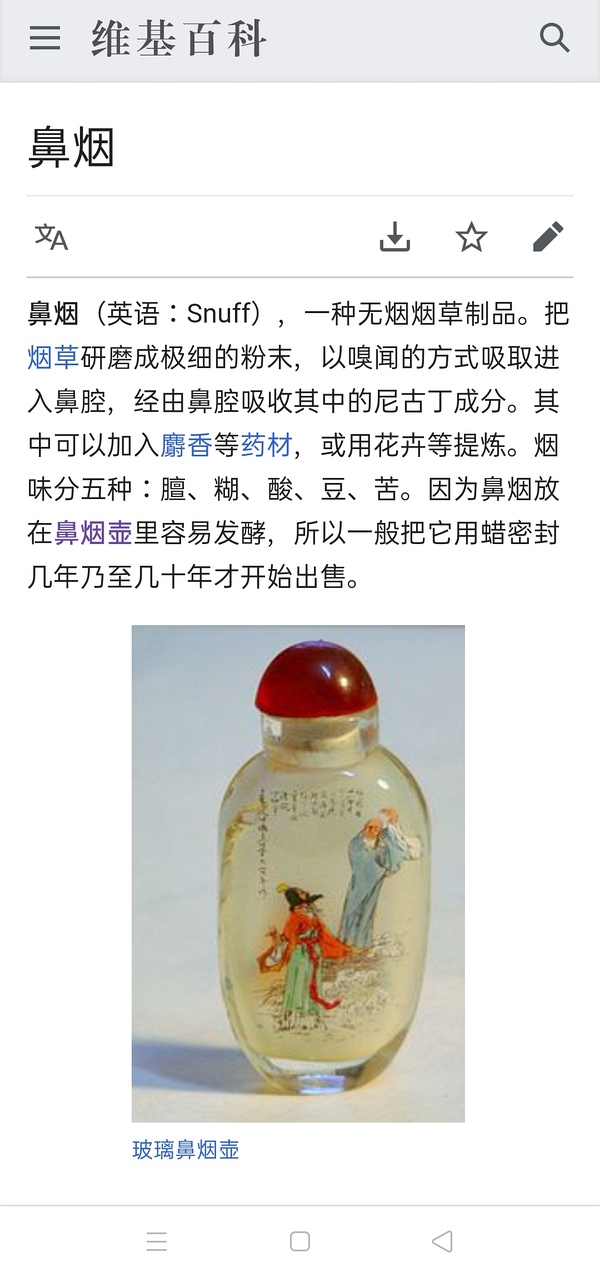
Task: Open the 药材 link
Action: 265,445
